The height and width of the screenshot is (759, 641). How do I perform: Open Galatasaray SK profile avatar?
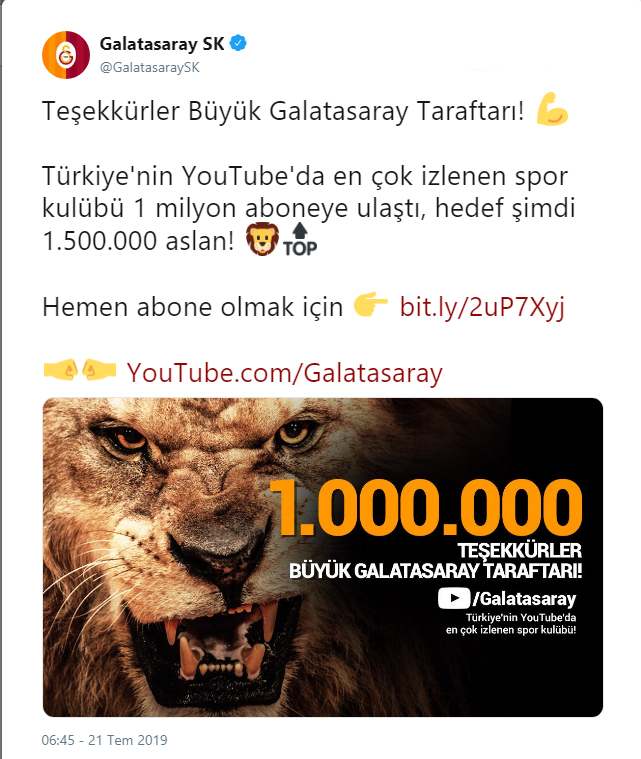(x=66, y=55)
